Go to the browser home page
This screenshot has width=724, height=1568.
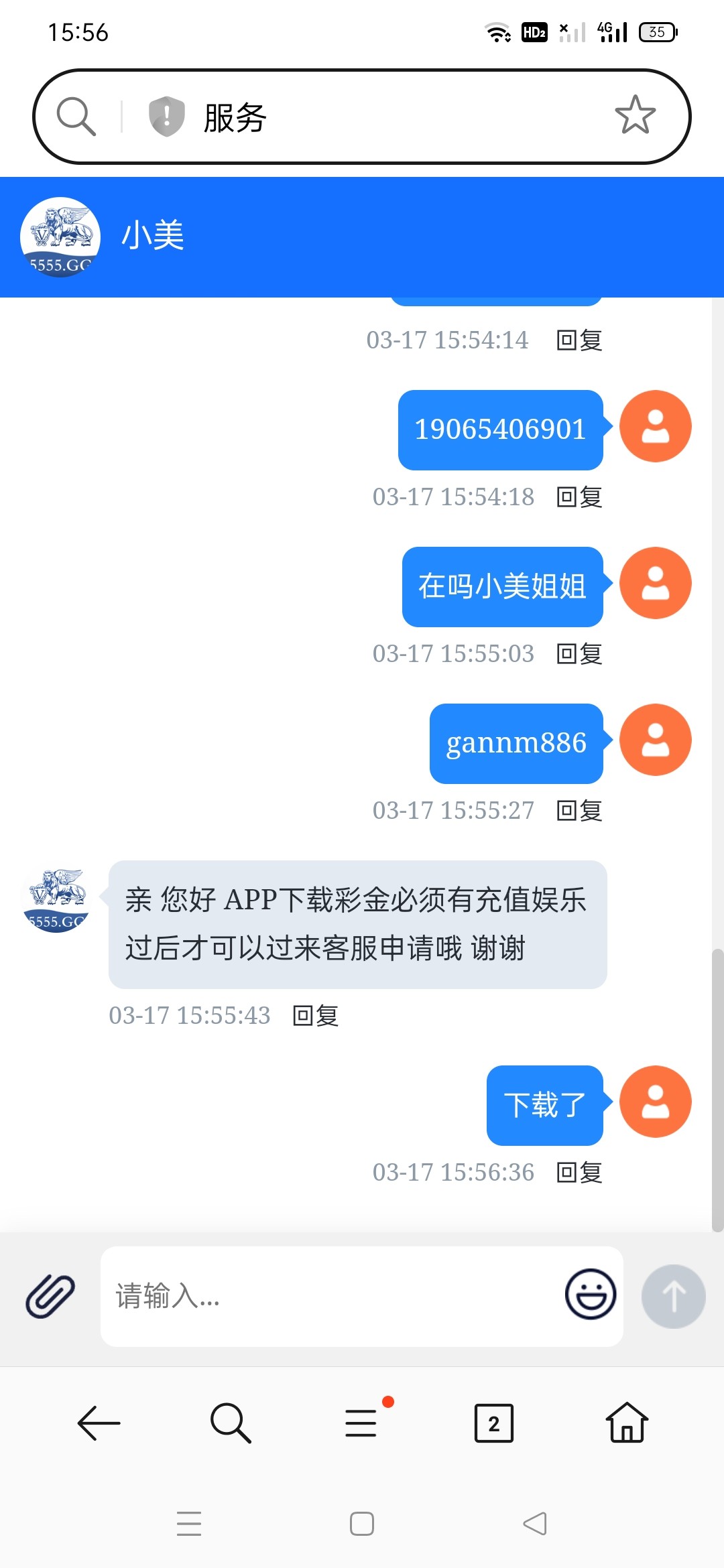click(x=626, y=1423)
